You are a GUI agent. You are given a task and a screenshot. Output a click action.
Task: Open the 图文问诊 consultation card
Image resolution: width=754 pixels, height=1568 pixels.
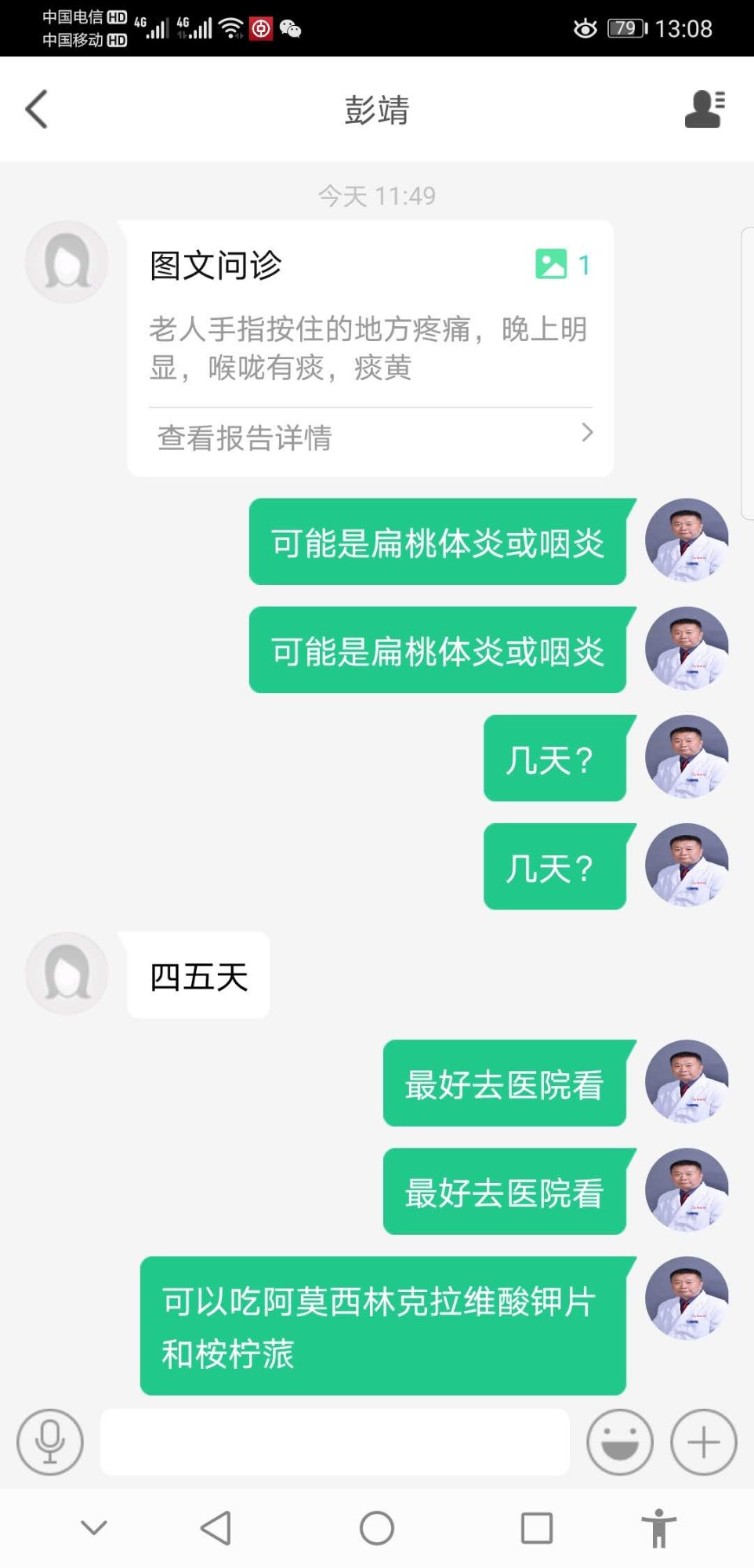370,314
